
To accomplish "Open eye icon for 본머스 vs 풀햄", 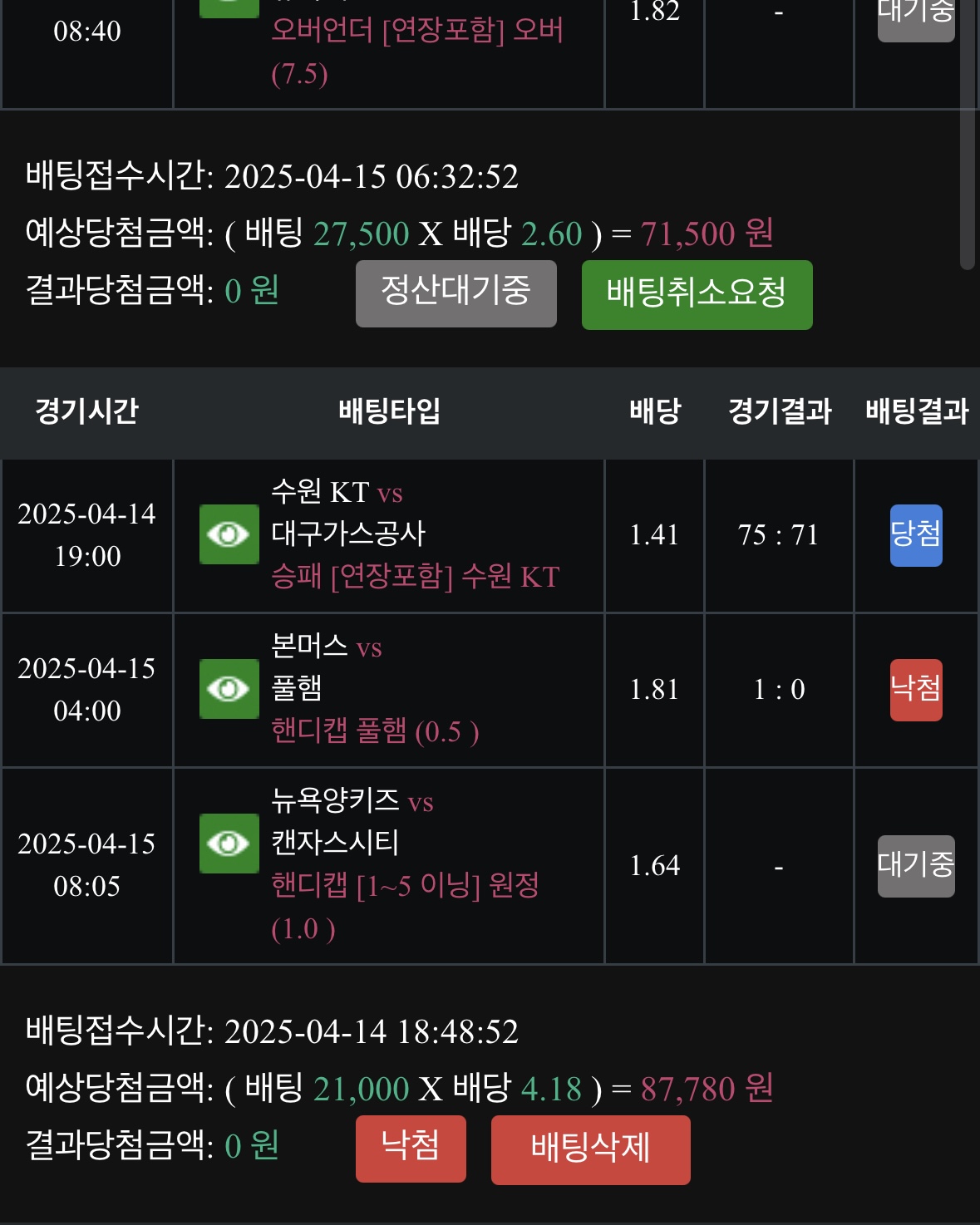I will 229,689.
